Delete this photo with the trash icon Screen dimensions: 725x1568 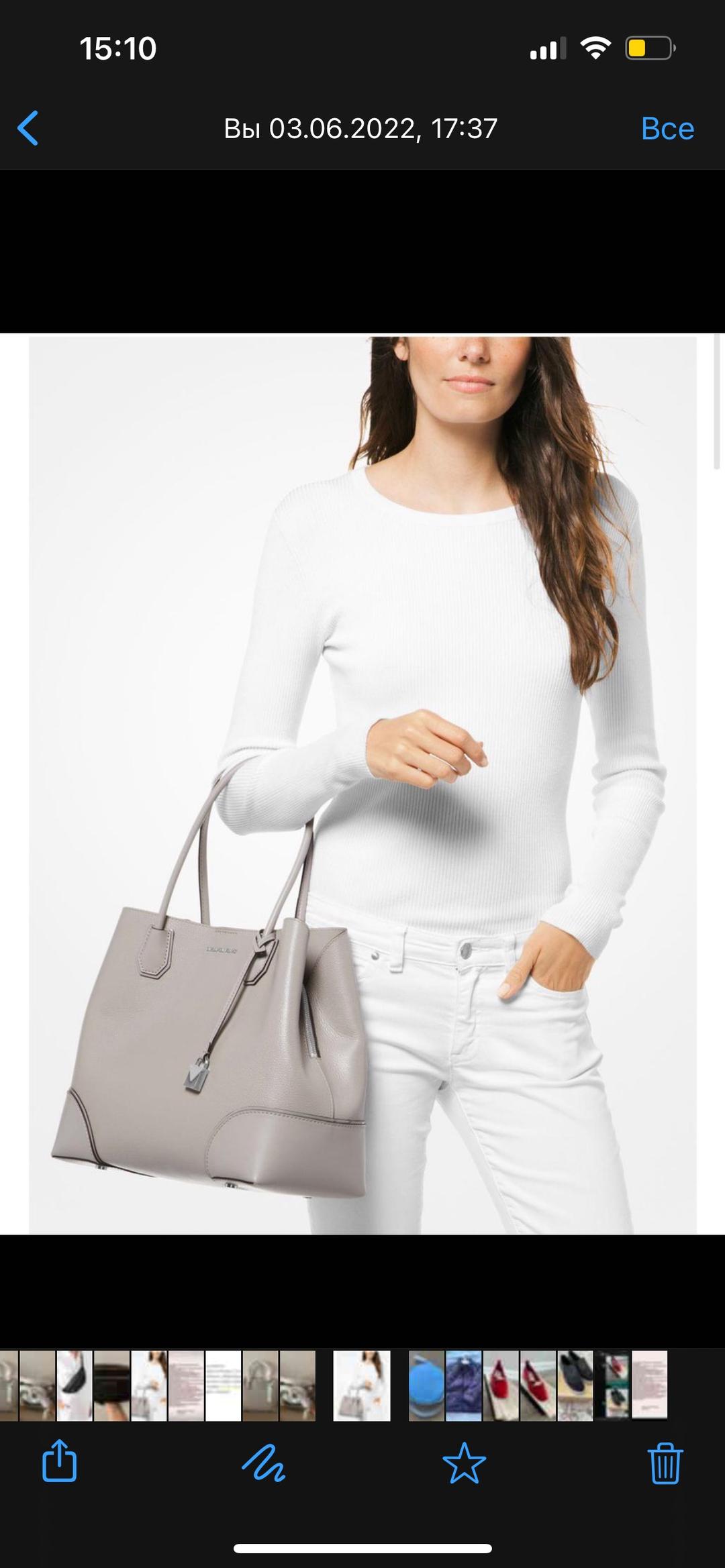(x=665, y=1462)
